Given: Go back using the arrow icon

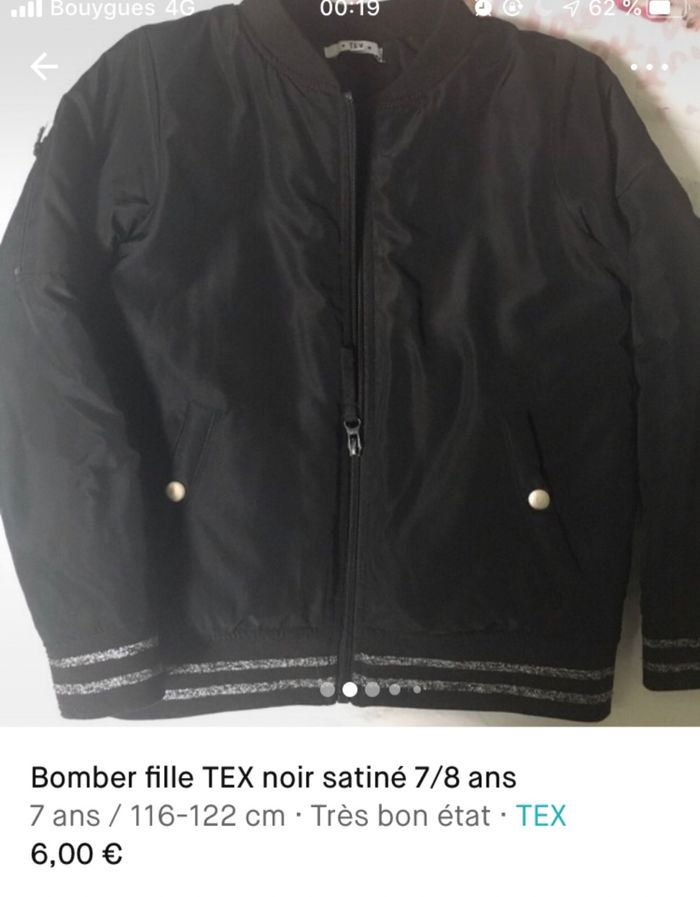Looking at the screenshot, I should tap(44, 67).
